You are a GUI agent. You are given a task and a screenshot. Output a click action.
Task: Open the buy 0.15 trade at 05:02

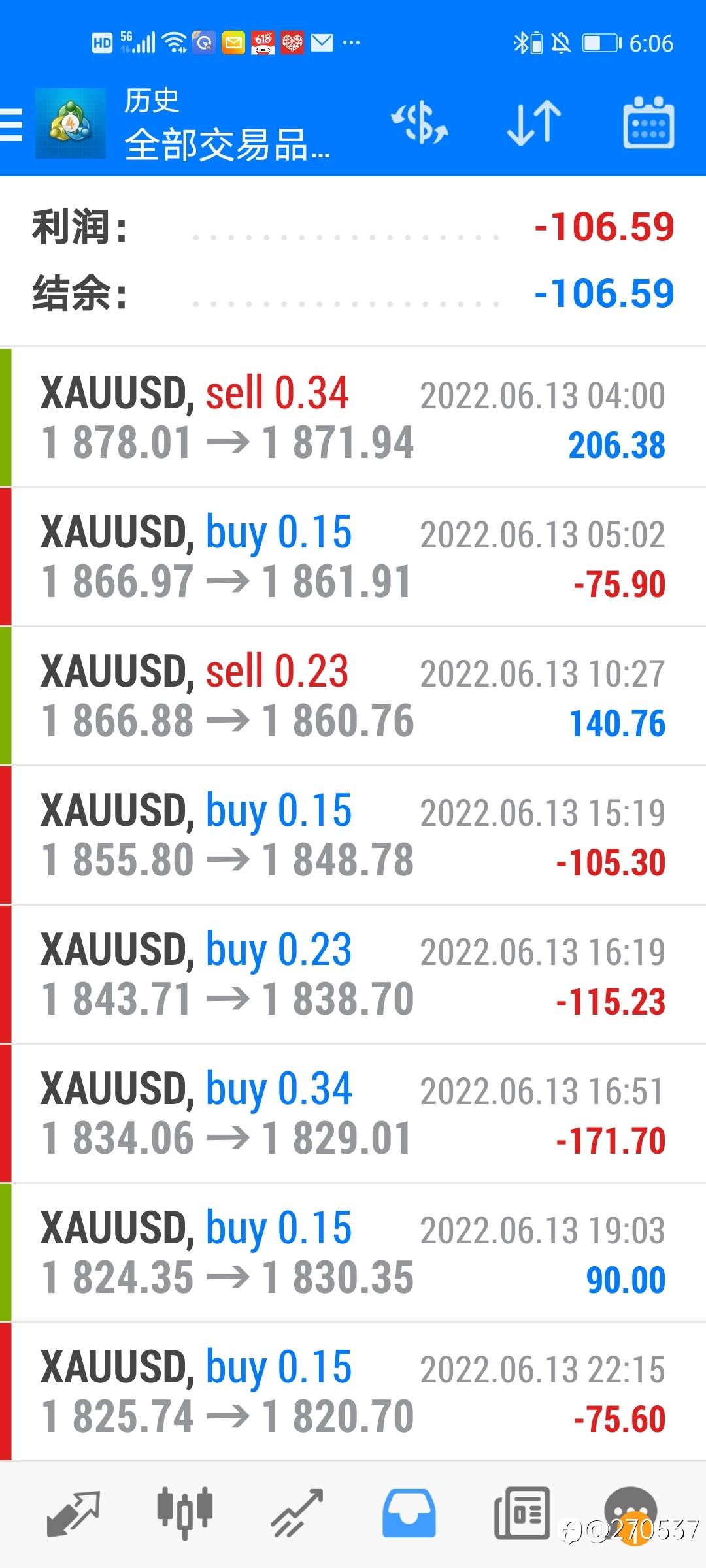[353, 557]
